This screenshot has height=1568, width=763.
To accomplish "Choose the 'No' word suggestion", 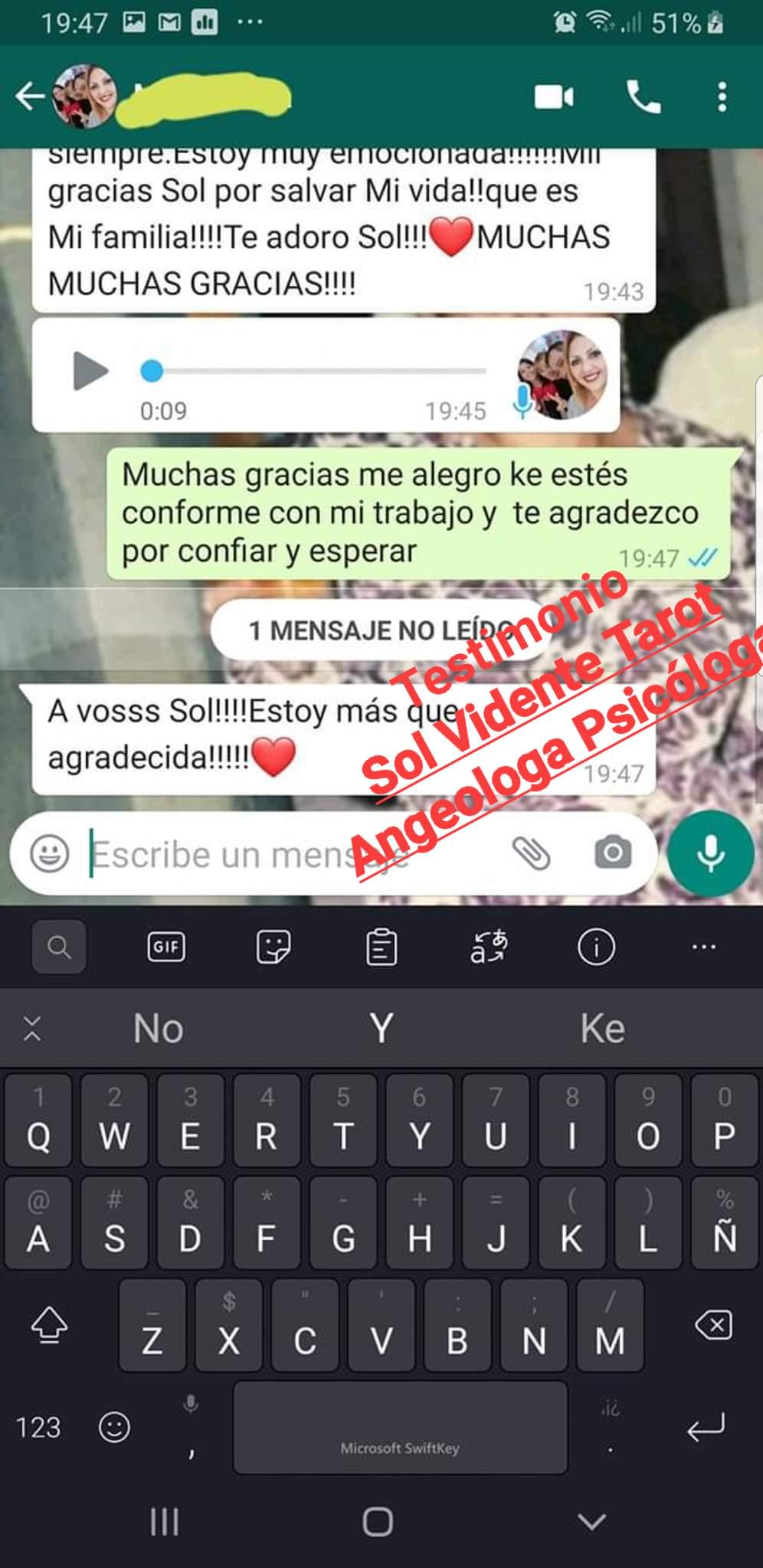I will pos(158,1028).
